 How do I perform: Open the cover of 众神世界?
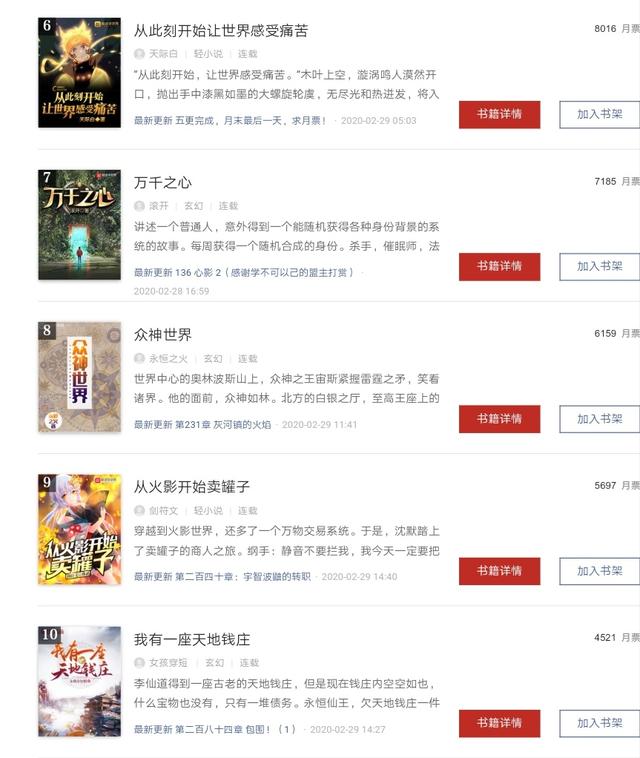(x=79, y=376)
